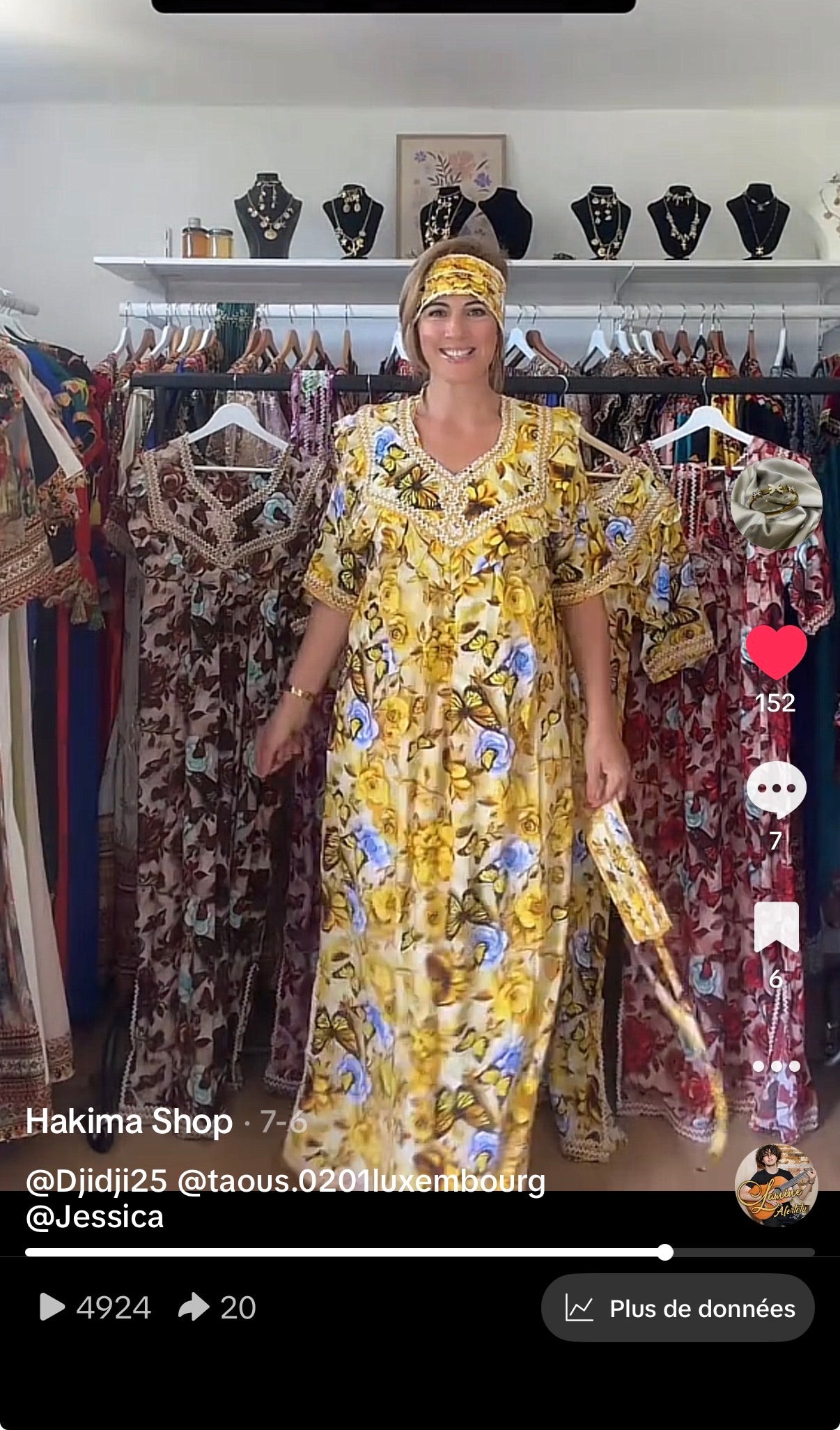Open Plus de données analytics
Image resolution: width=840 pixels, height=1430 pixels.
point(677,1308)
